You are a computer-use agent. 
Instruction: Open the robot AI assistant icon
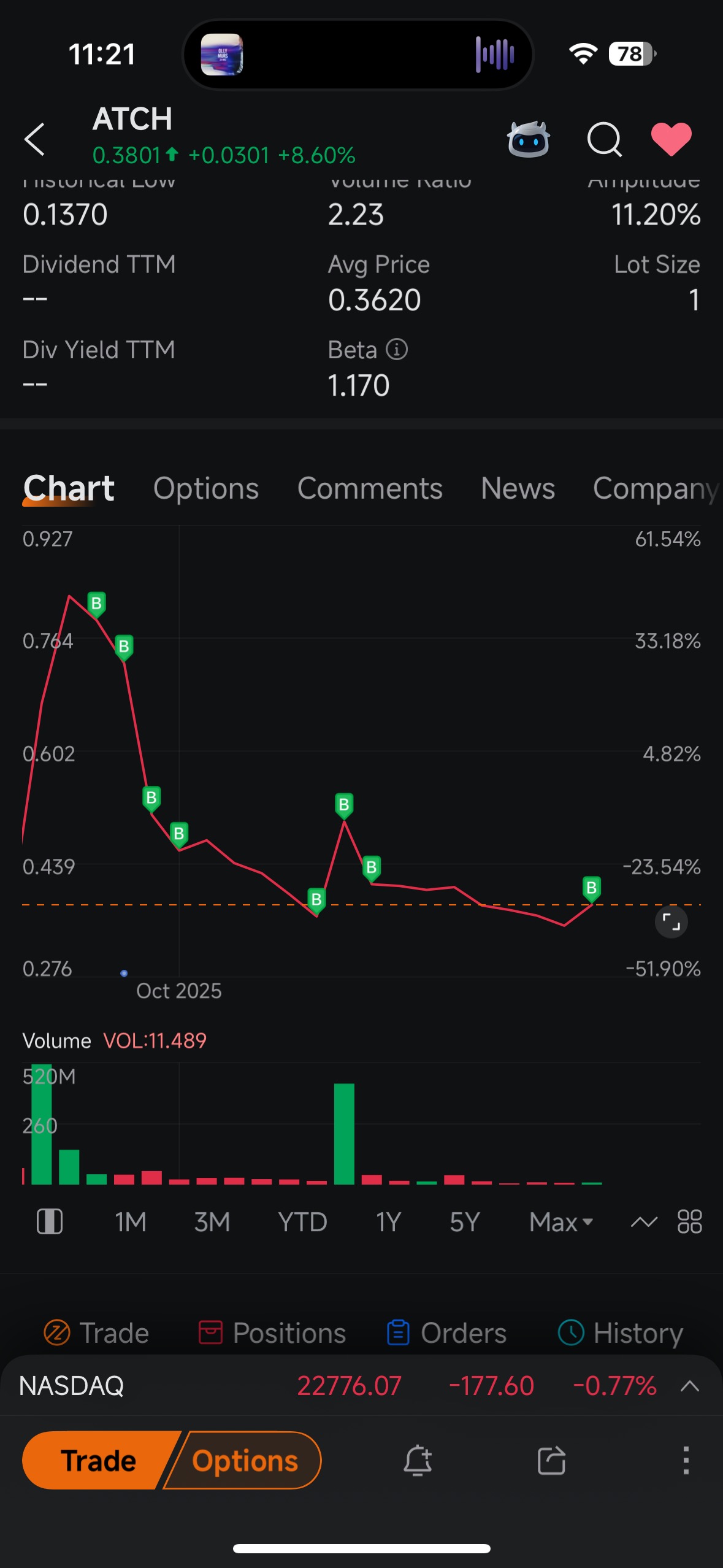pos(528,139)
